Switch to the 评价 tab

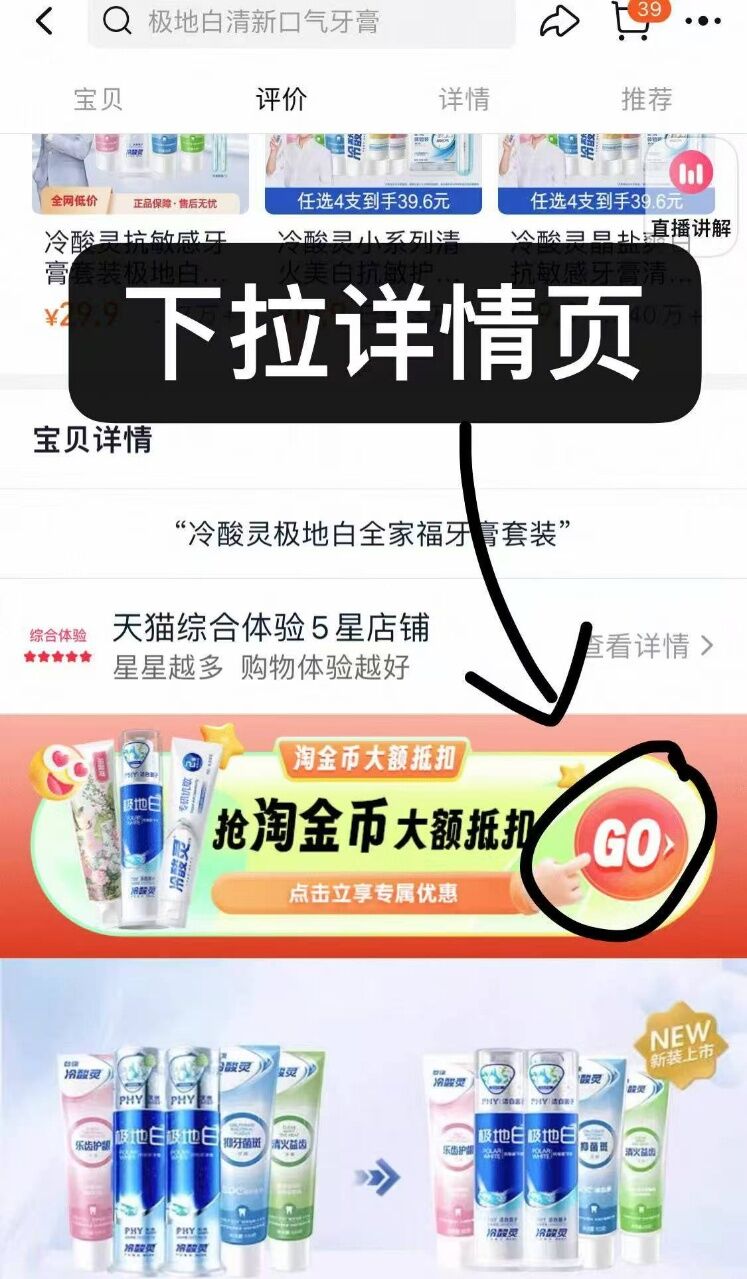click(x=281, y=99)
